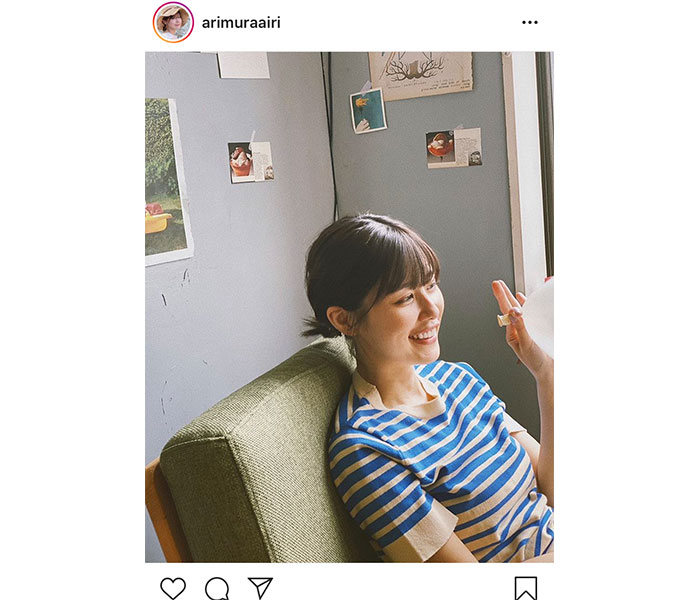Open arimuraairi's profile picture
The image size is (700, 600).
(173, 22)
